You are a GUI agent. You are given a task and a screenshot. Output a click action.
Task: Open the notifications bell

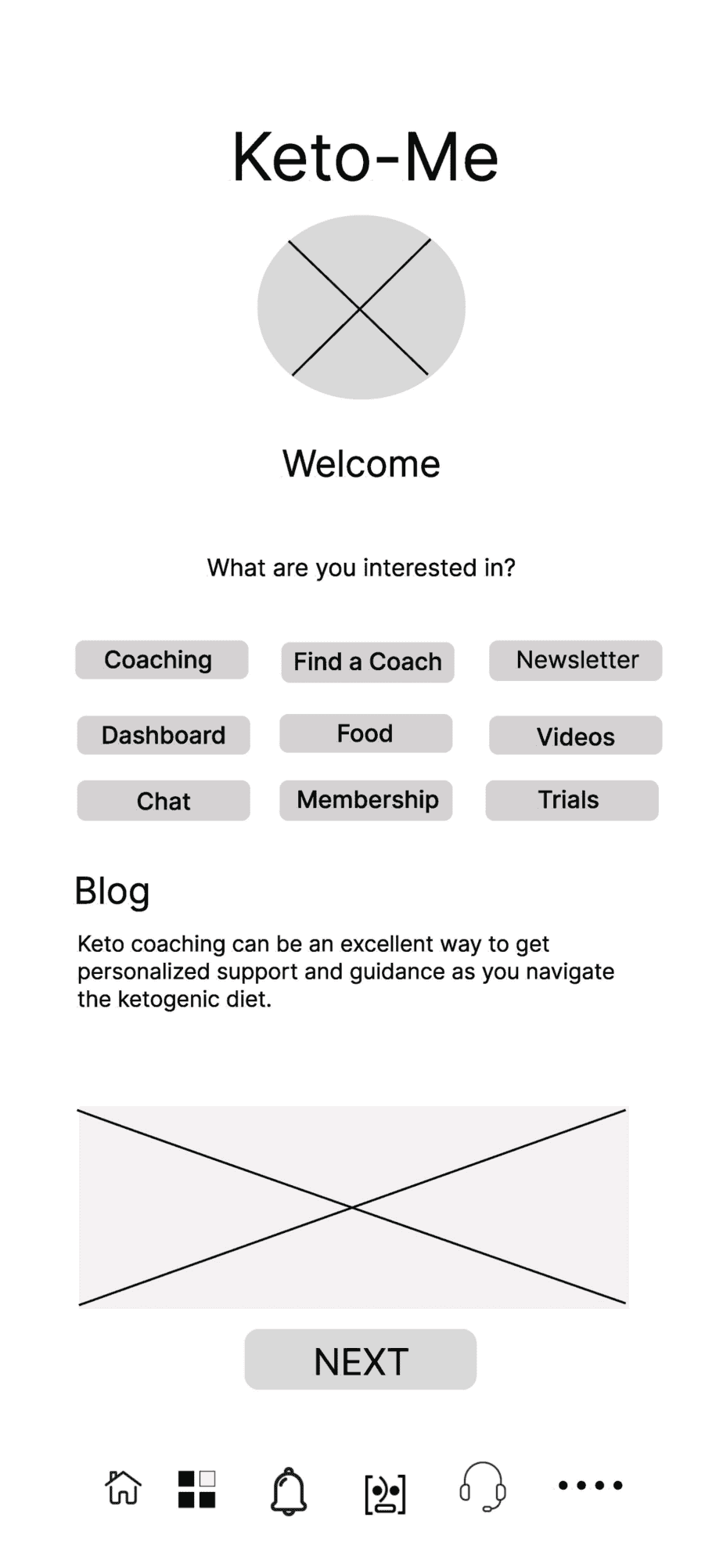click(289, 1491)
